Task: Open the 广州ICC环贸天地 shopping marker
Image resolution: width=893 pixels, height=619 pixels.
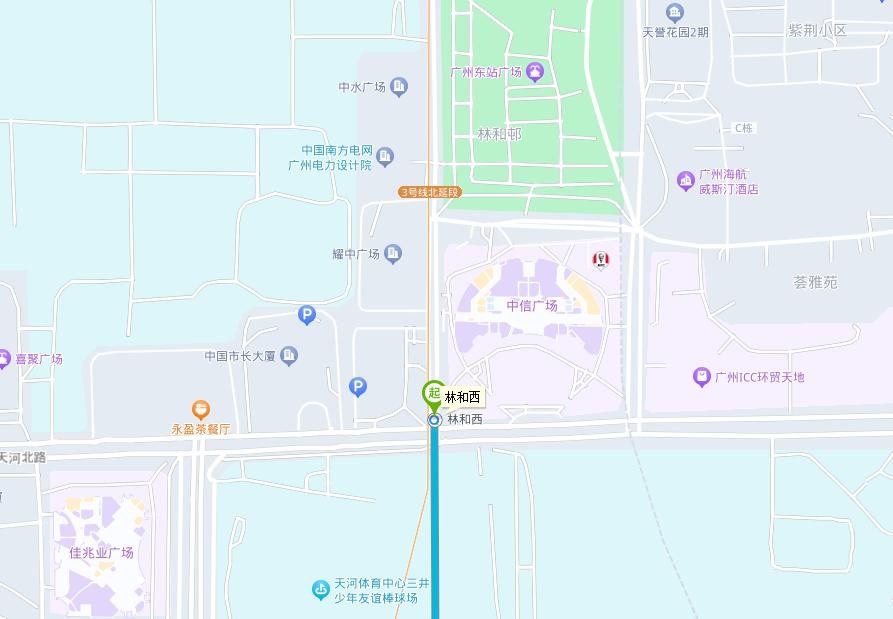Action: point(702,377)
